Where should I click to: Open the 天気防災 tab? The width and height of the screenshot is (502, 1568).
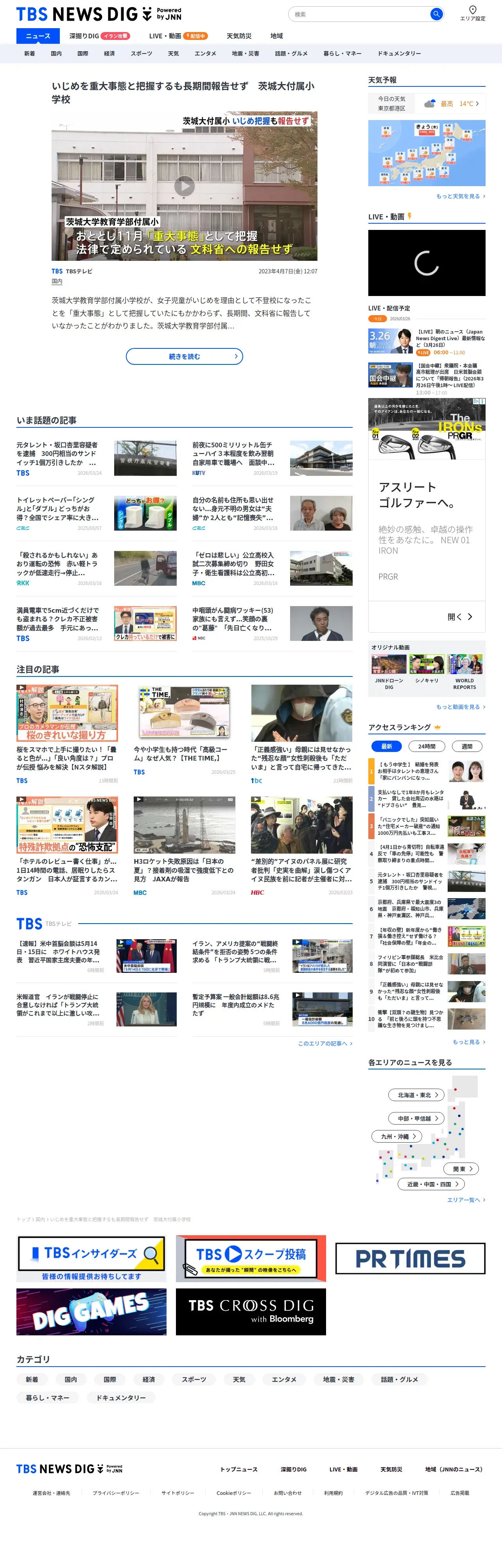coord(238,36)
